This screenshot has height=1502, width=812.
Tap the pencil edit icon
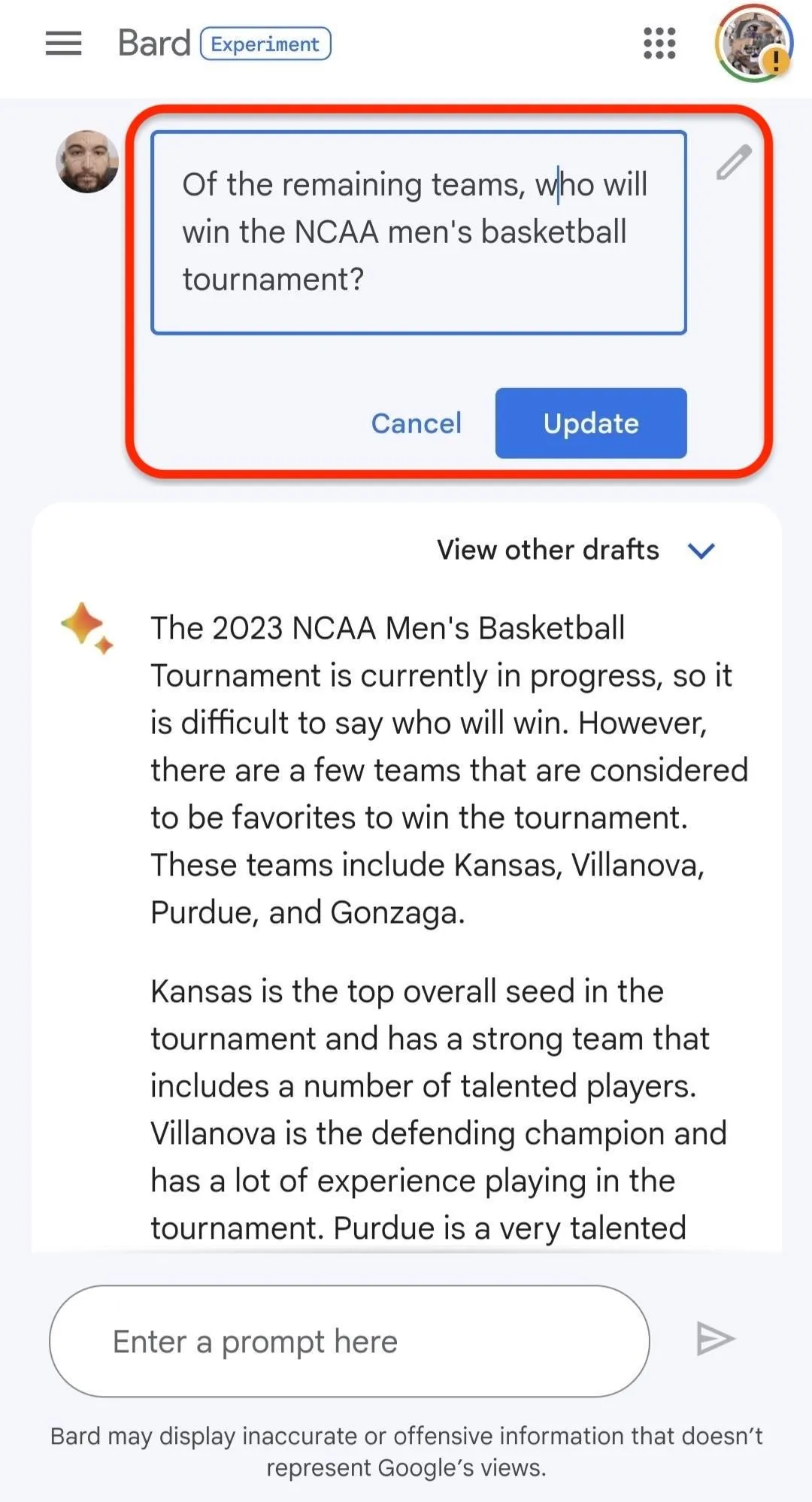tap(733, 162)
